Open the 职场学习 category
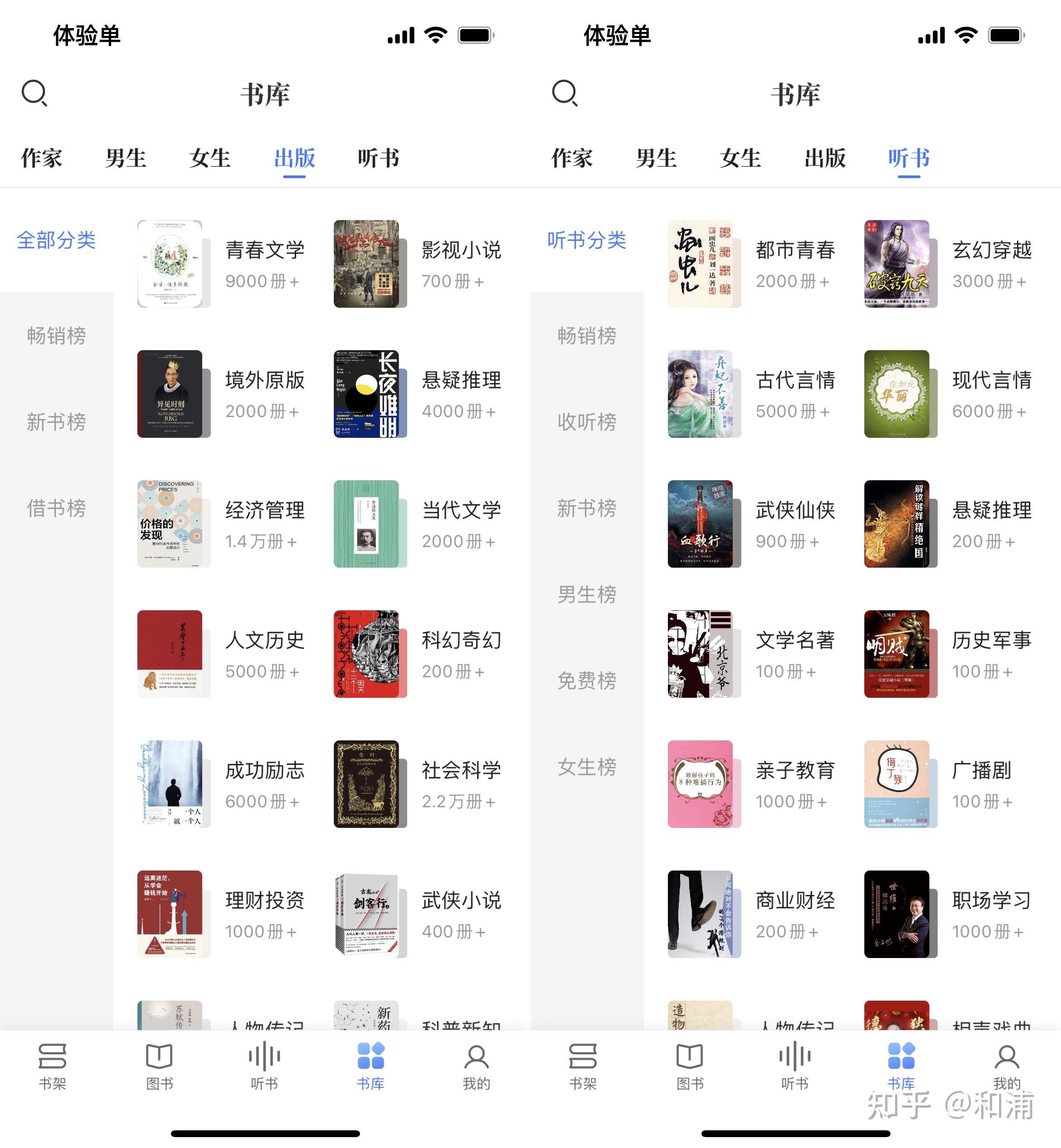This screenshot has height=1148, width=1061. pyautogui.click(x=991, y=900)
